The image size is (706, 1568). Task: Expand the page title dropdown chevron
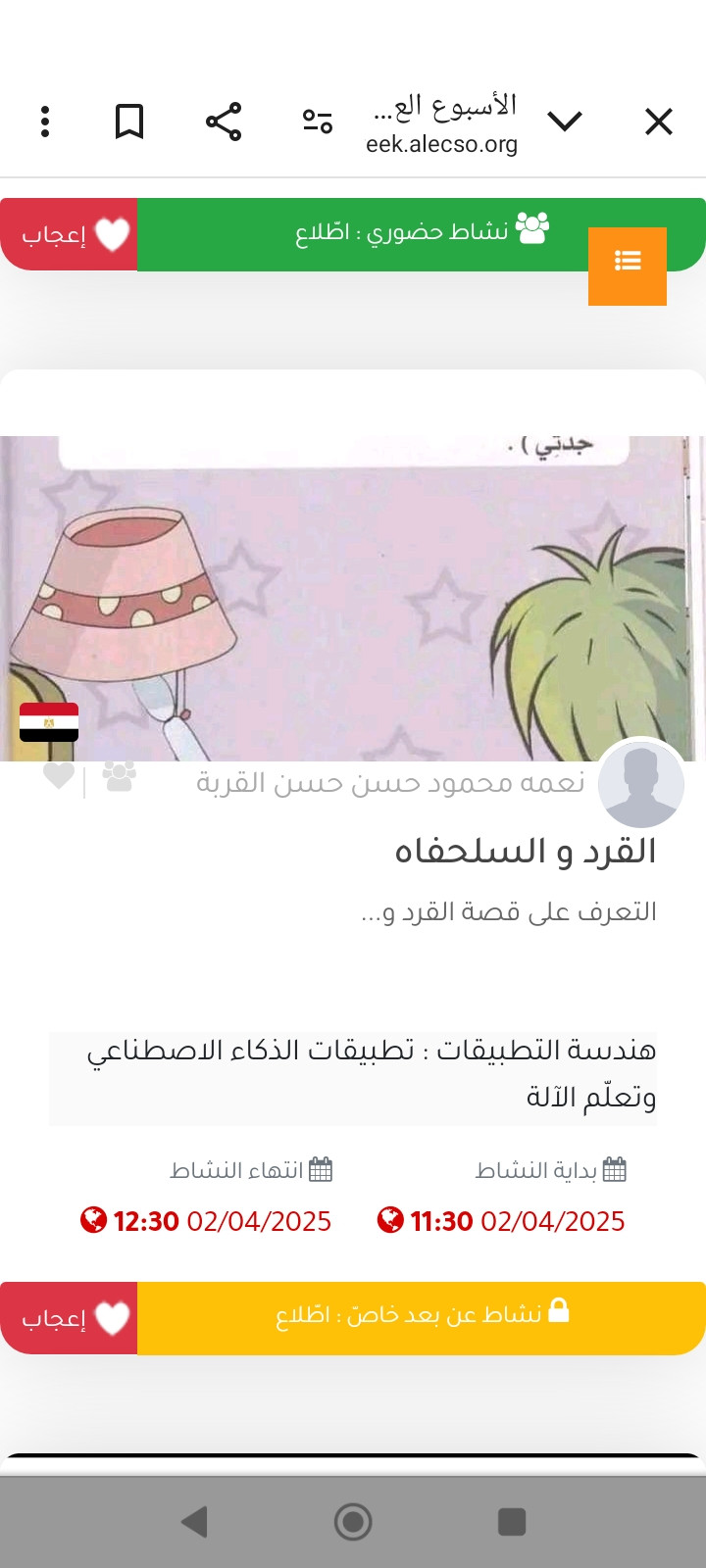coord(565,122)
